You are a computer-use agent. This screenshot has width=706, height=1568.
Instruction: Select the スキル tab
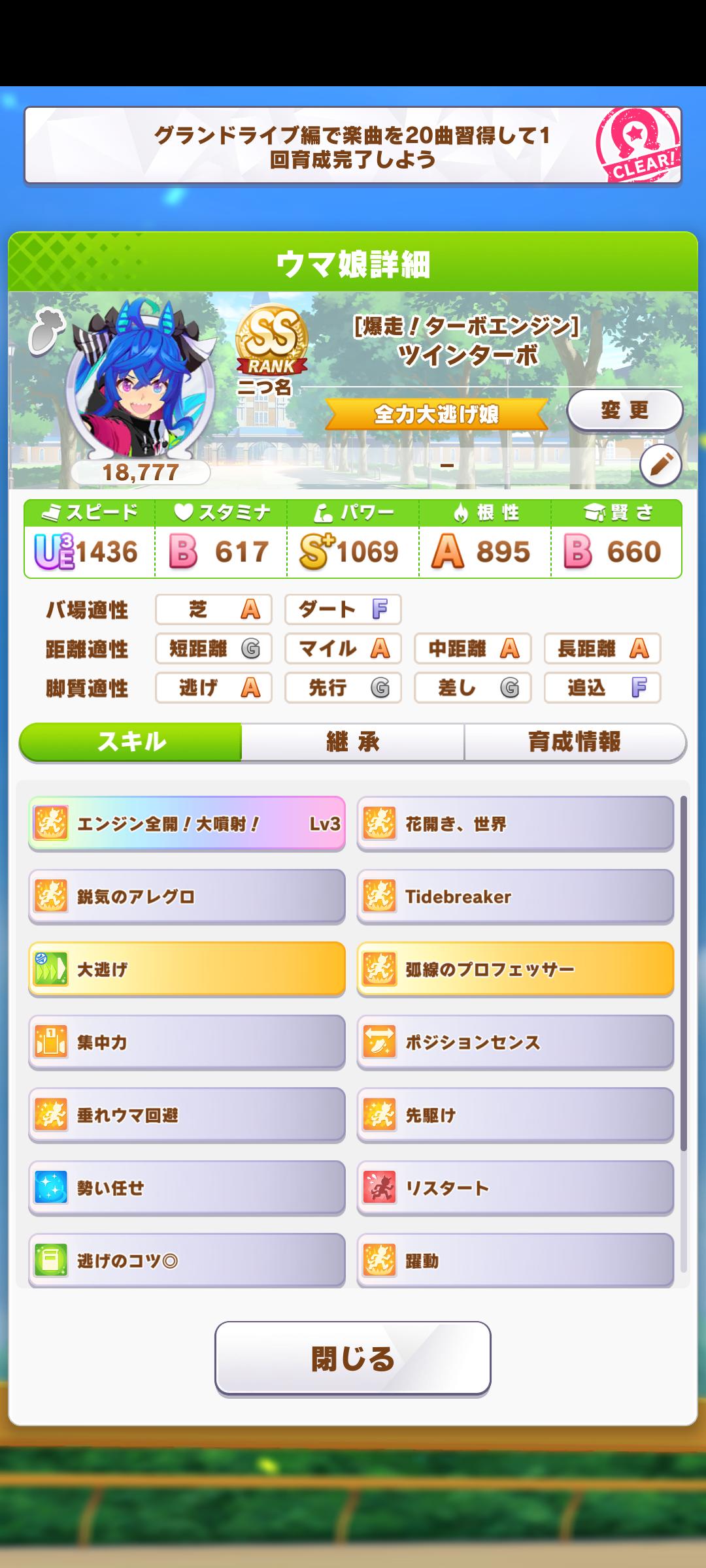131,742
